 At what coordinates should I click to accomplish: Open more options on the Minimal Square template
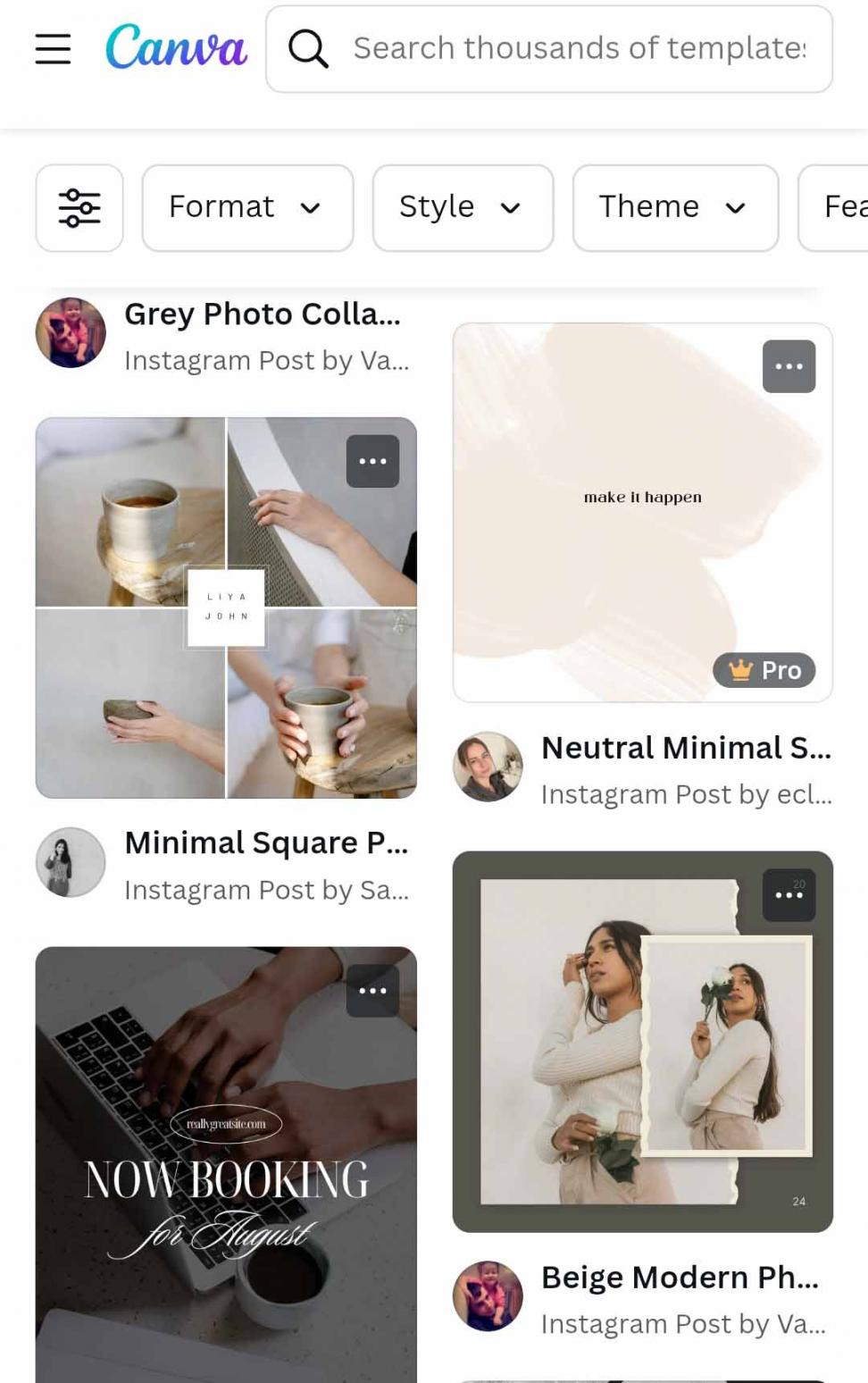[x=372, y=461]
